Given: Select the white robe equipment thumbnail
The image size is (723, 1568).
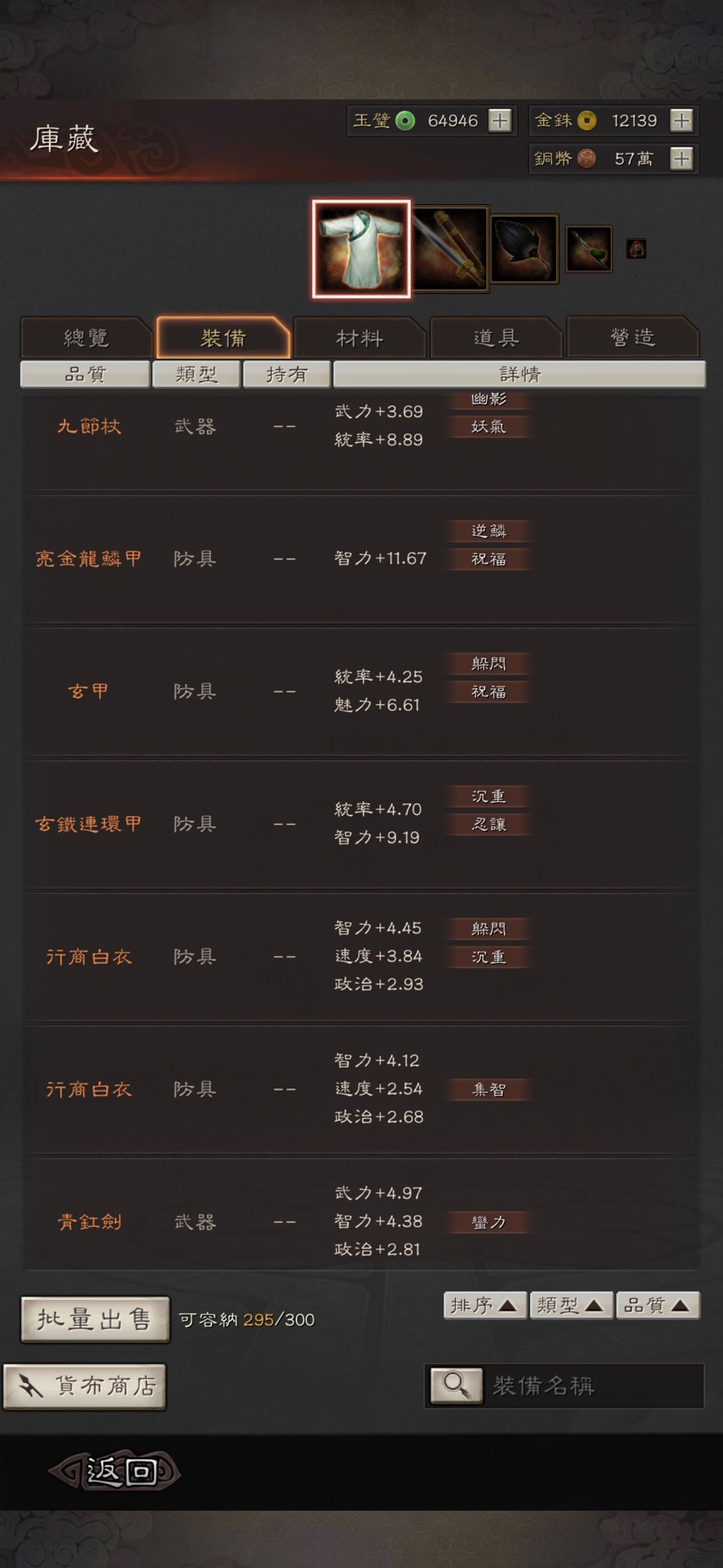Looking at the screenshot, I should pos(361,248).
